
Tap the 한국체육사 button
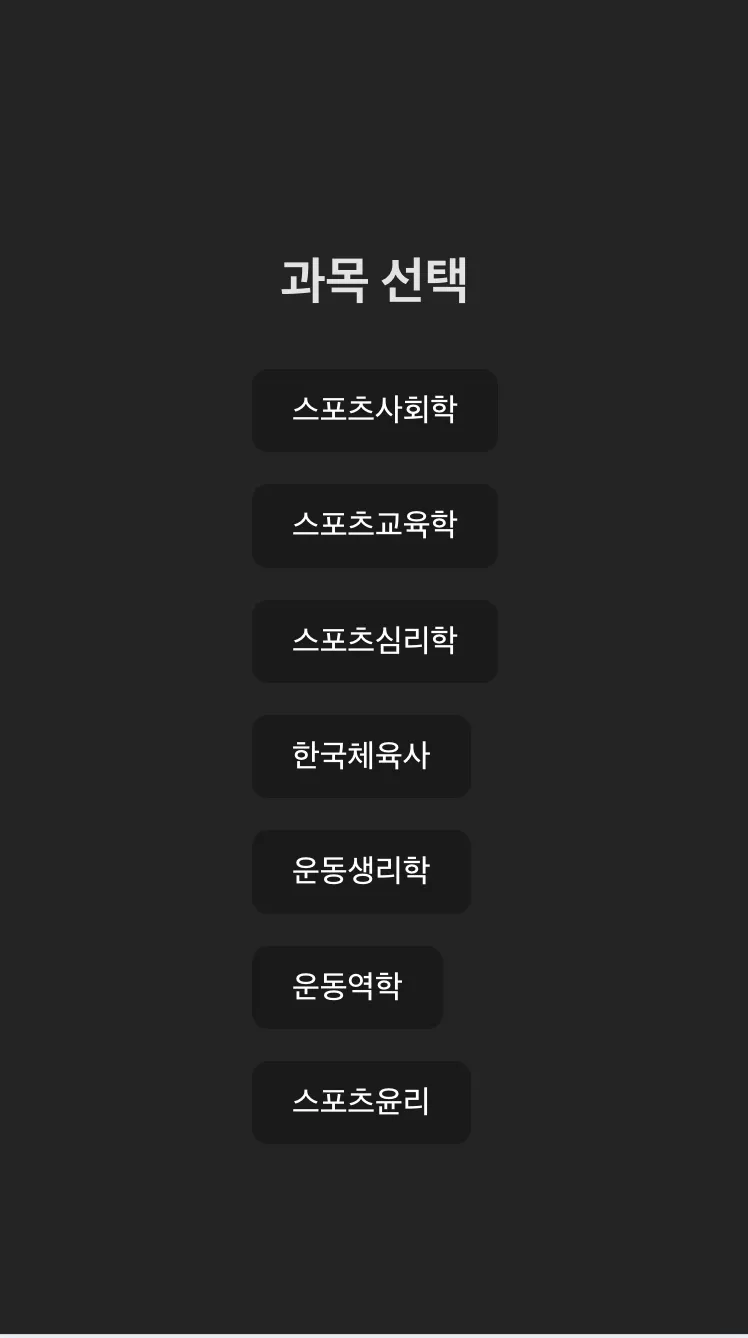pyautogui.click(x=361, y=756)
